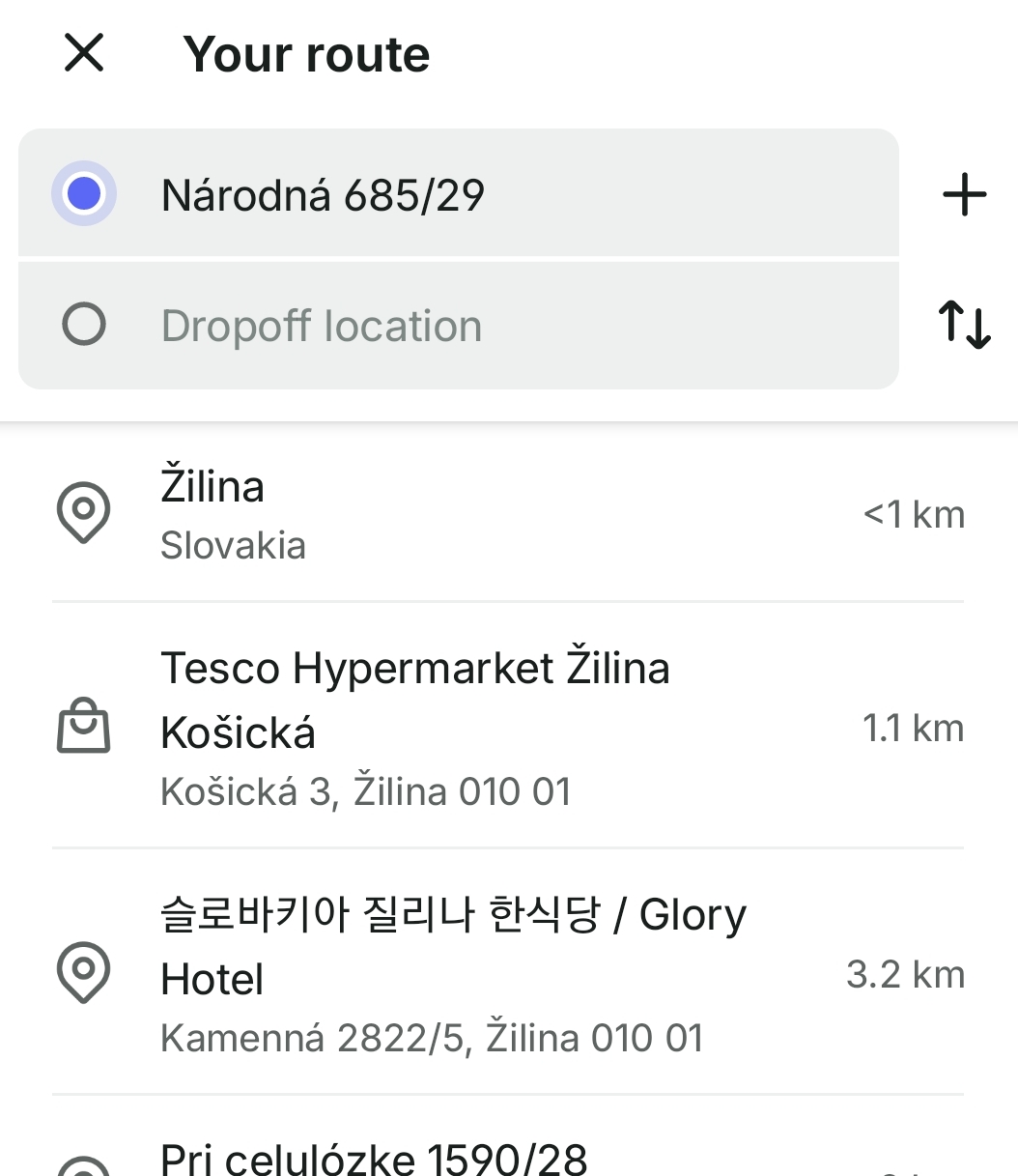Pick the Glory Hotel suggestion

[509, 973]
